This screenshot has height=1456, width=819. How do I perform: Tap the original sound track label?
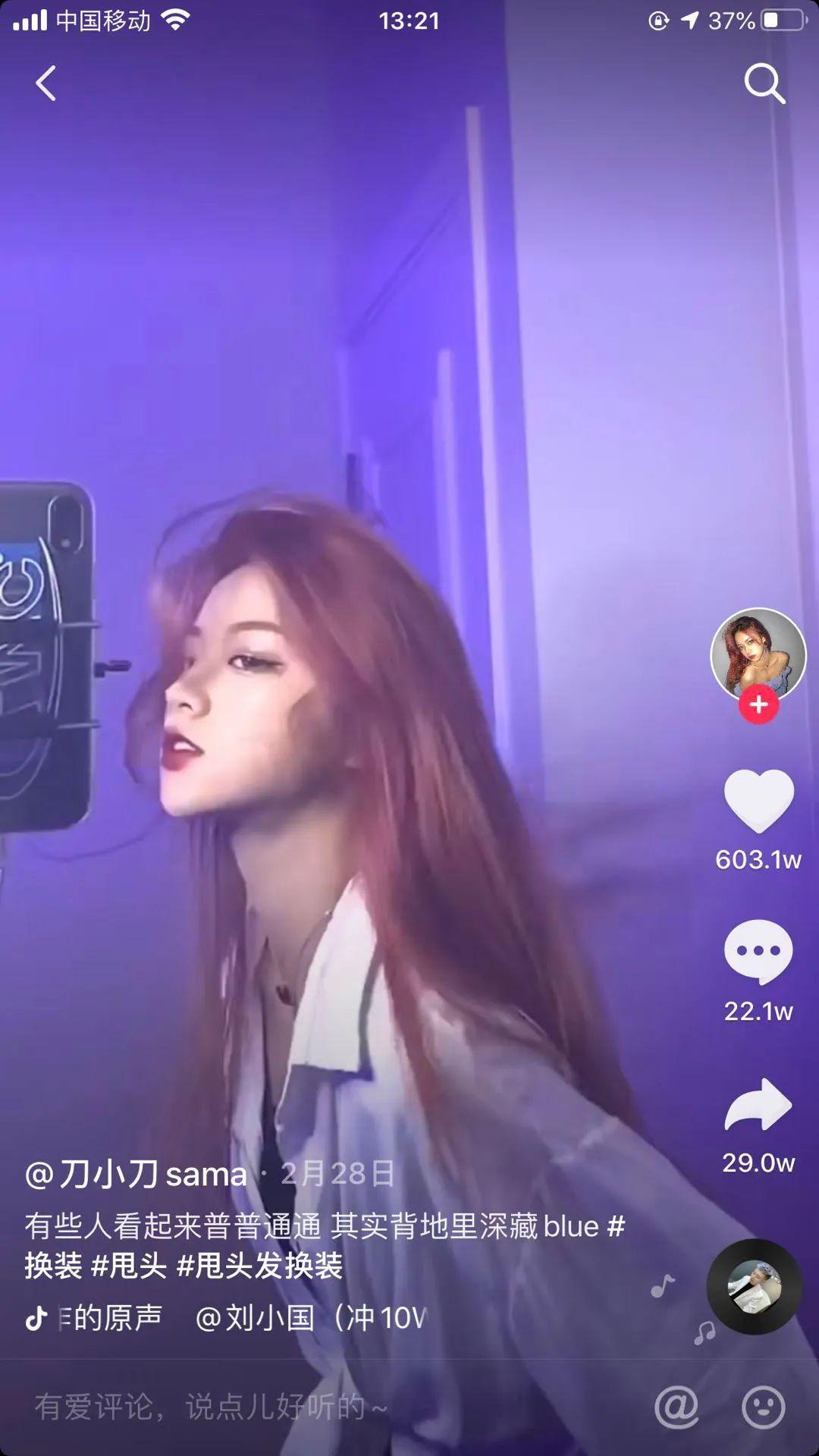(x=114, y=1318)
